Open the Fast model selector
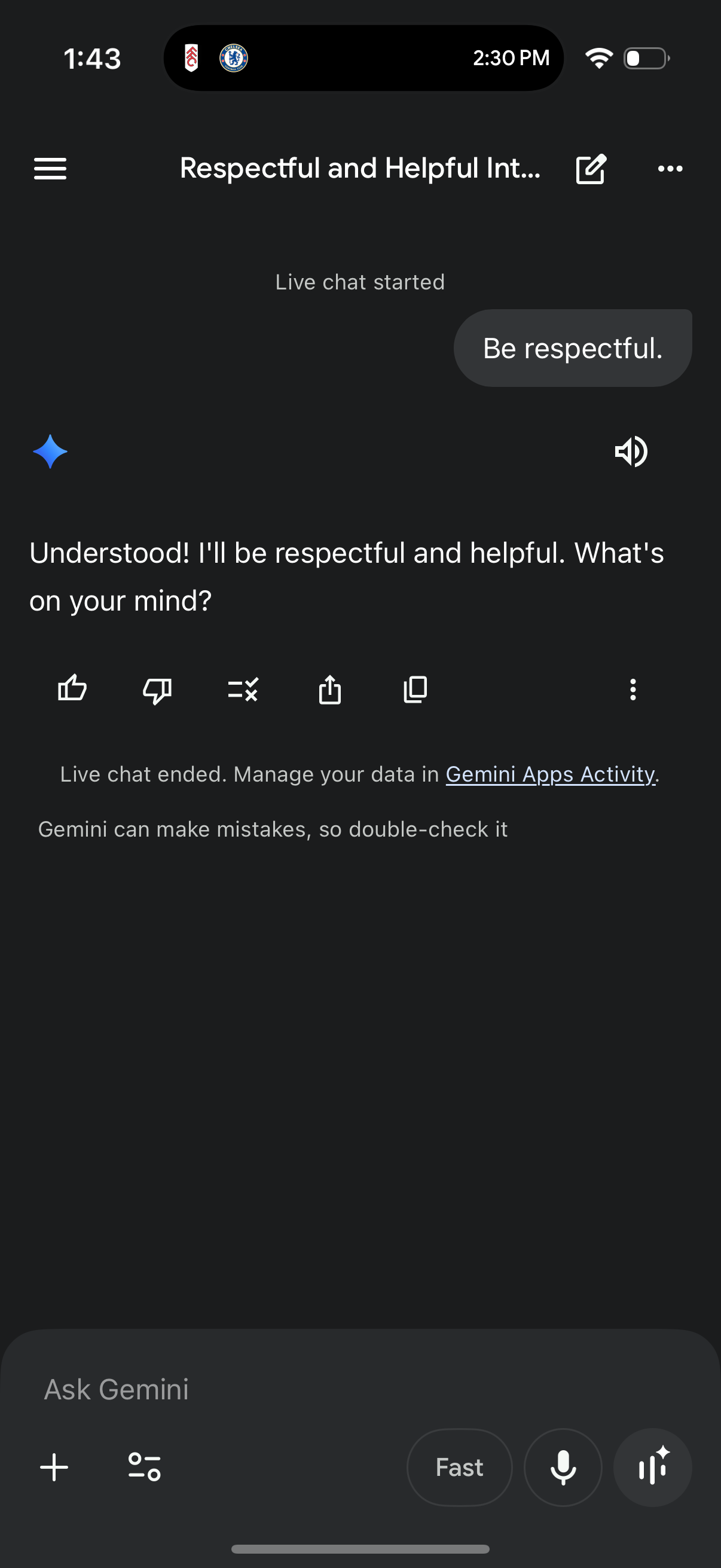The image size is (721, 1568). [459, 1467]
